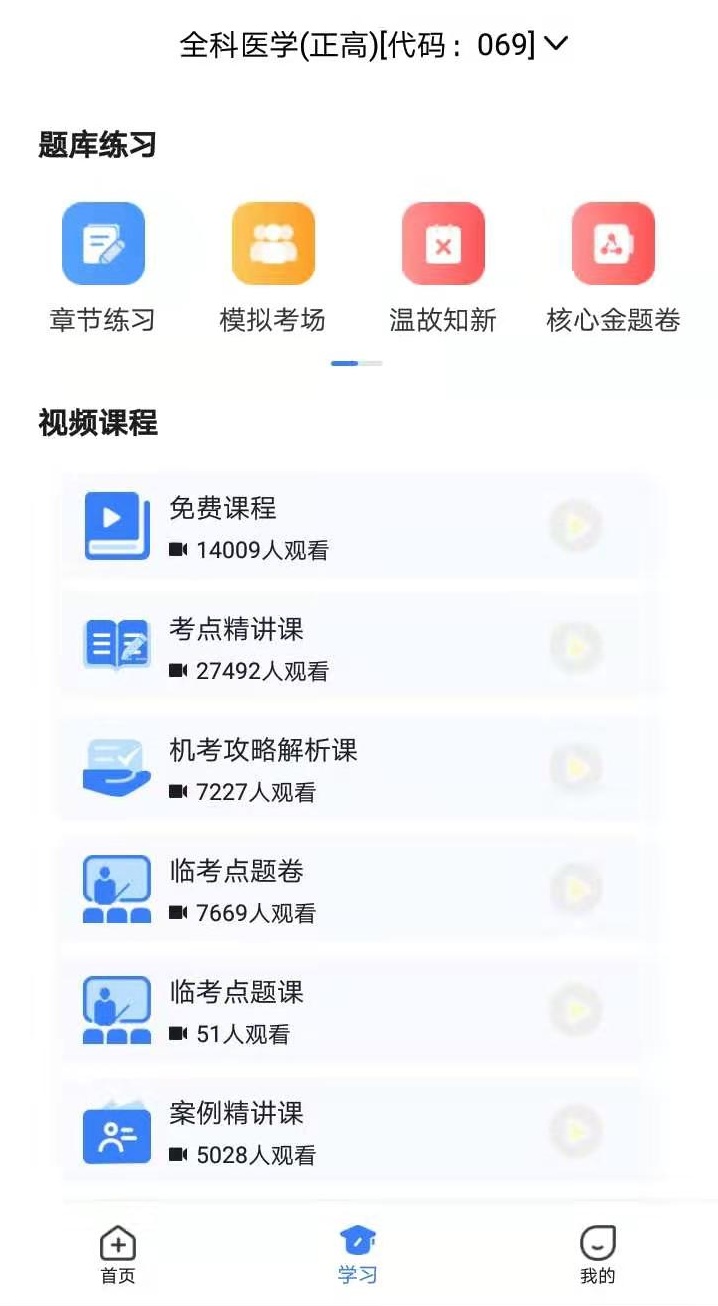This screenshot has width=718, height=1306.
Task: Select the 机考攻略解析课 course
Action: tap(359, 769)
